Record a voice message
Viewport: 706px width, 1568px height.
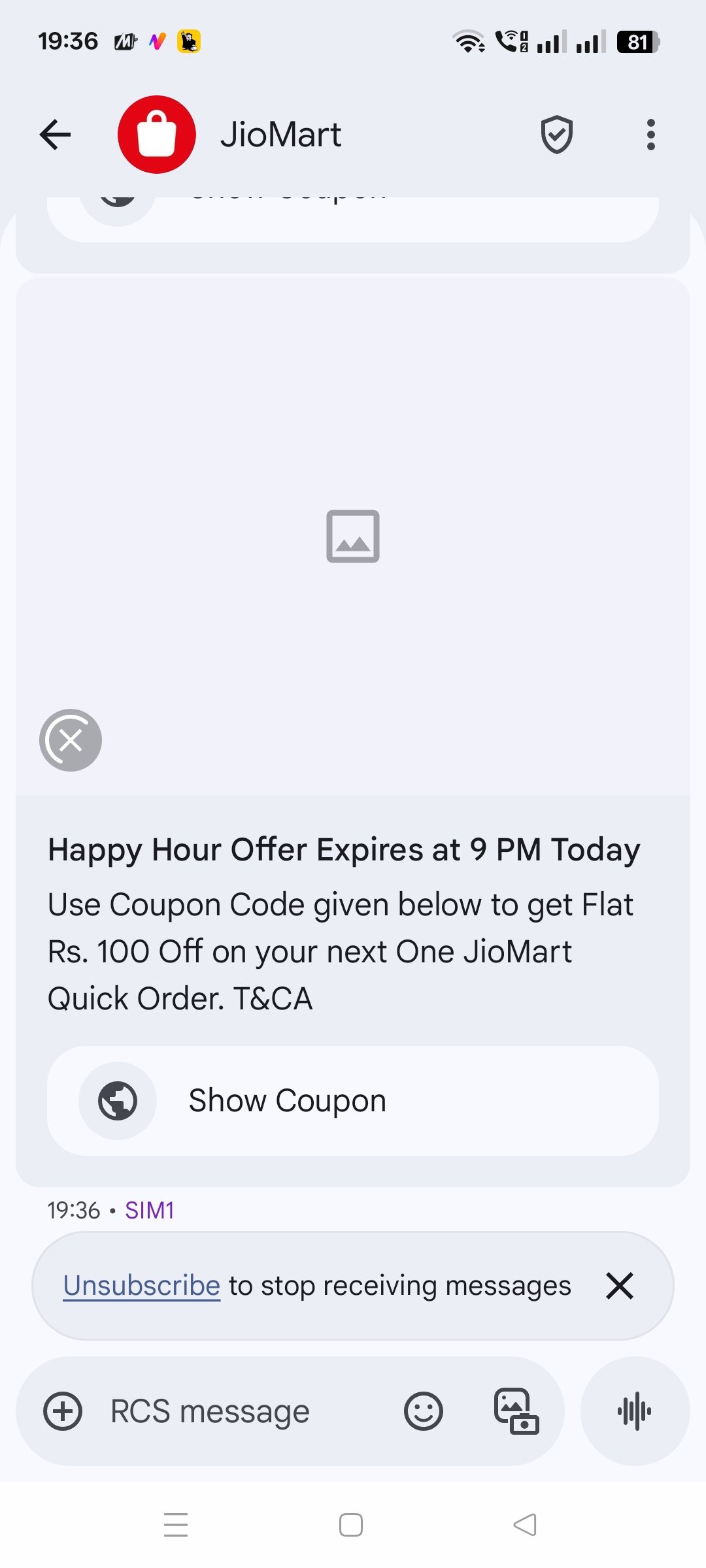[x=635, y=1411]
